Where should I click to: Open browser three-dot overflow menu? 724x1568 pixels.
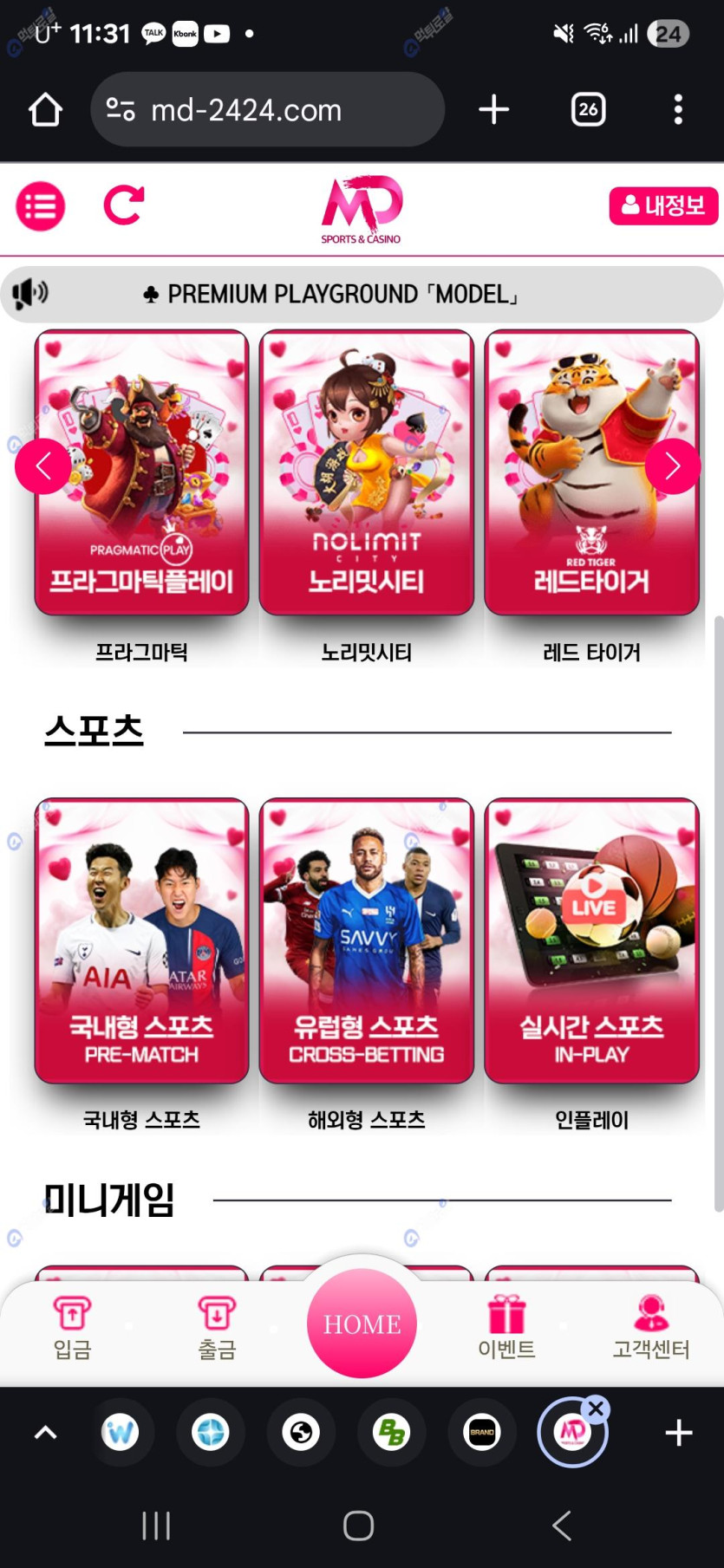point(678,110)
